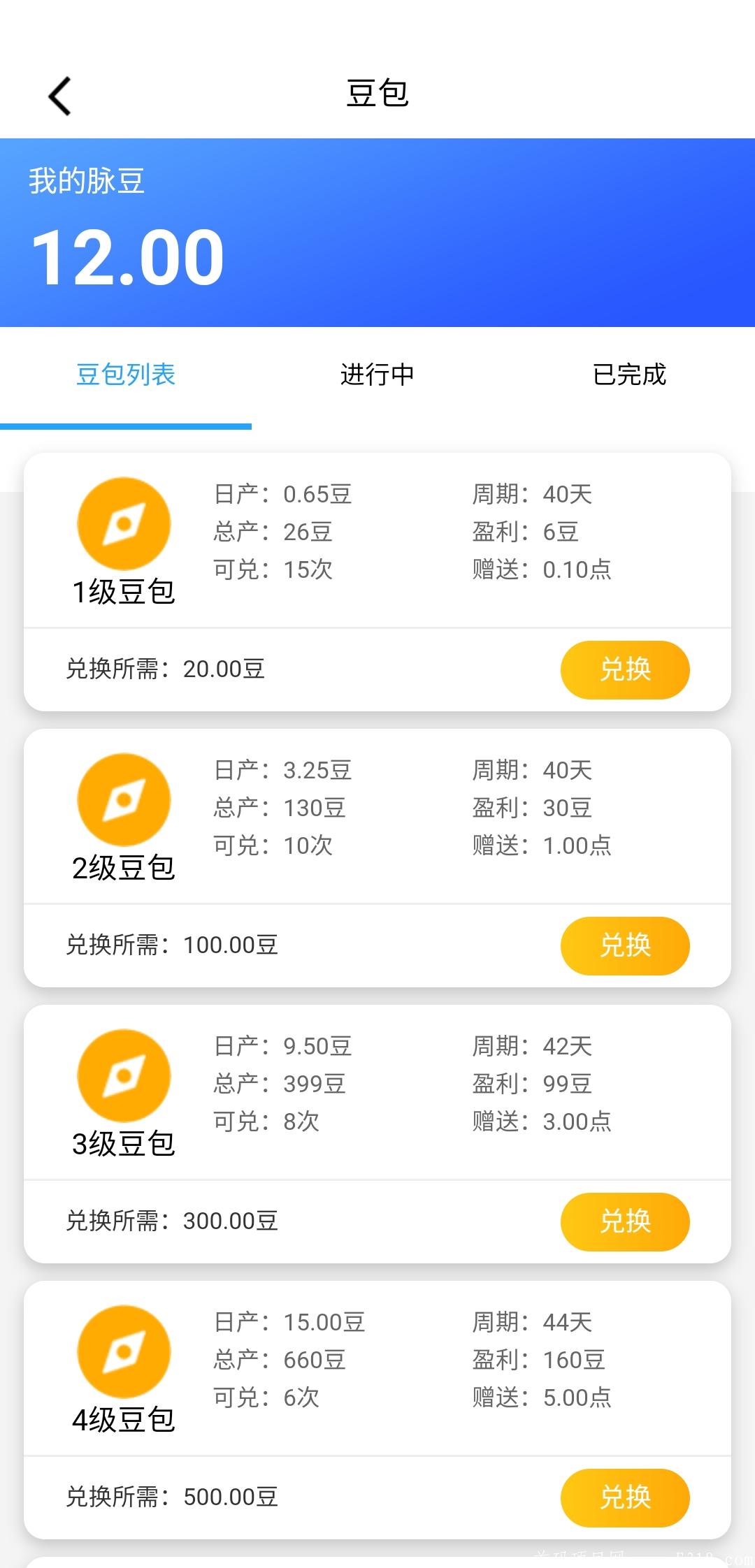This screenshot has height=1568, width=755.
Task: Tap the 豆包 page title
Action: (x=377, y=92)
